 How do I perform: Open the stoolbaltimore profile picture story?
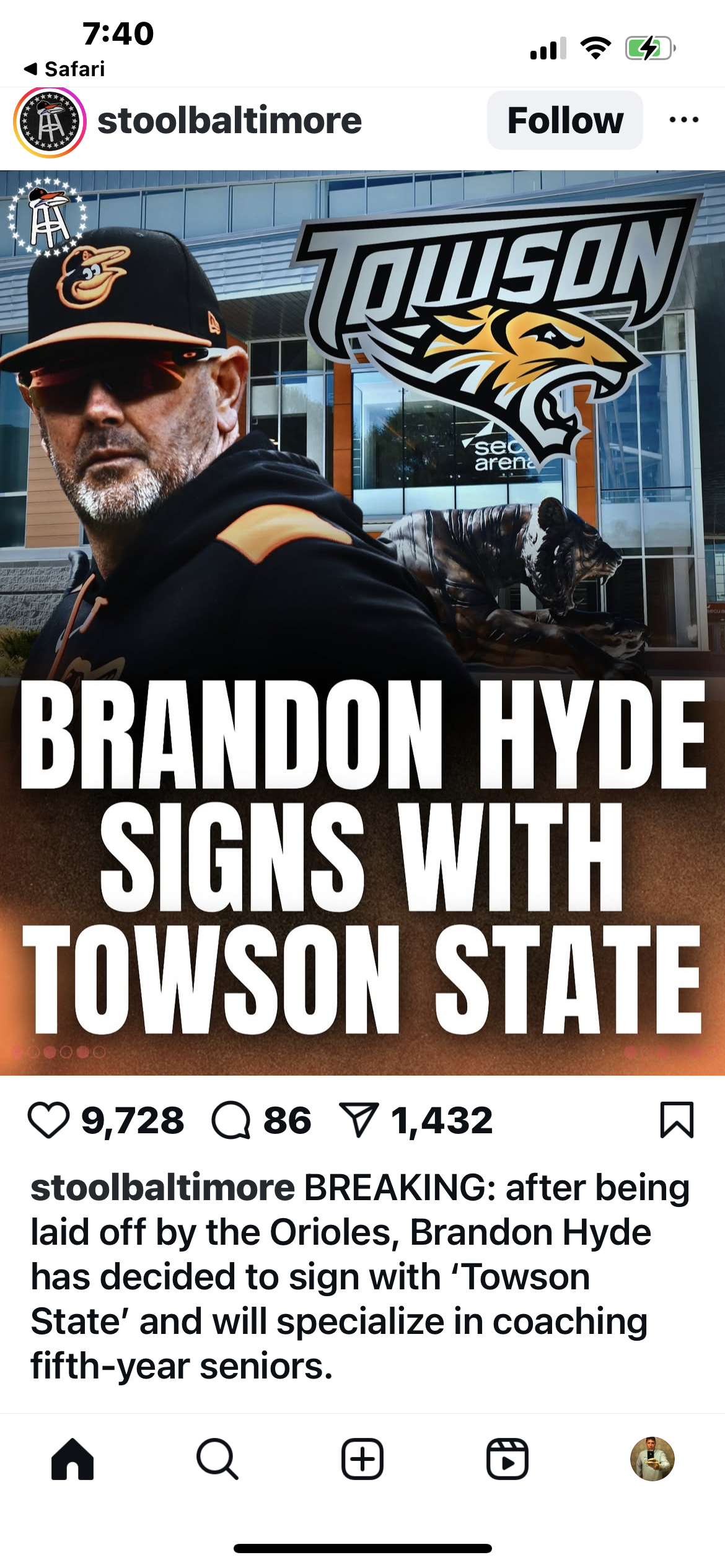click(x=50, y=122)
